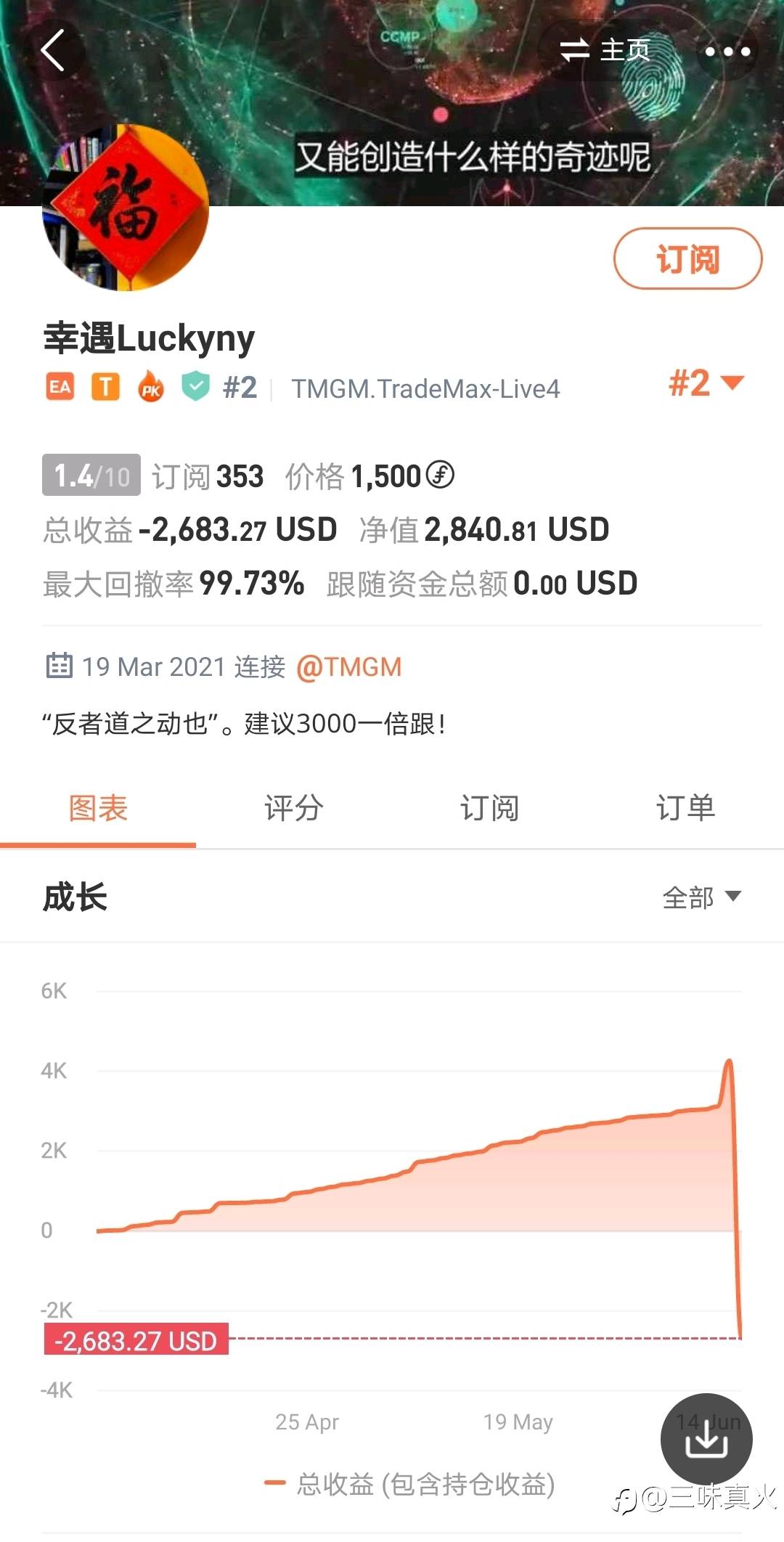Open the 订单 orders tab
The image size is (784, 1542).
coord(686,808)
